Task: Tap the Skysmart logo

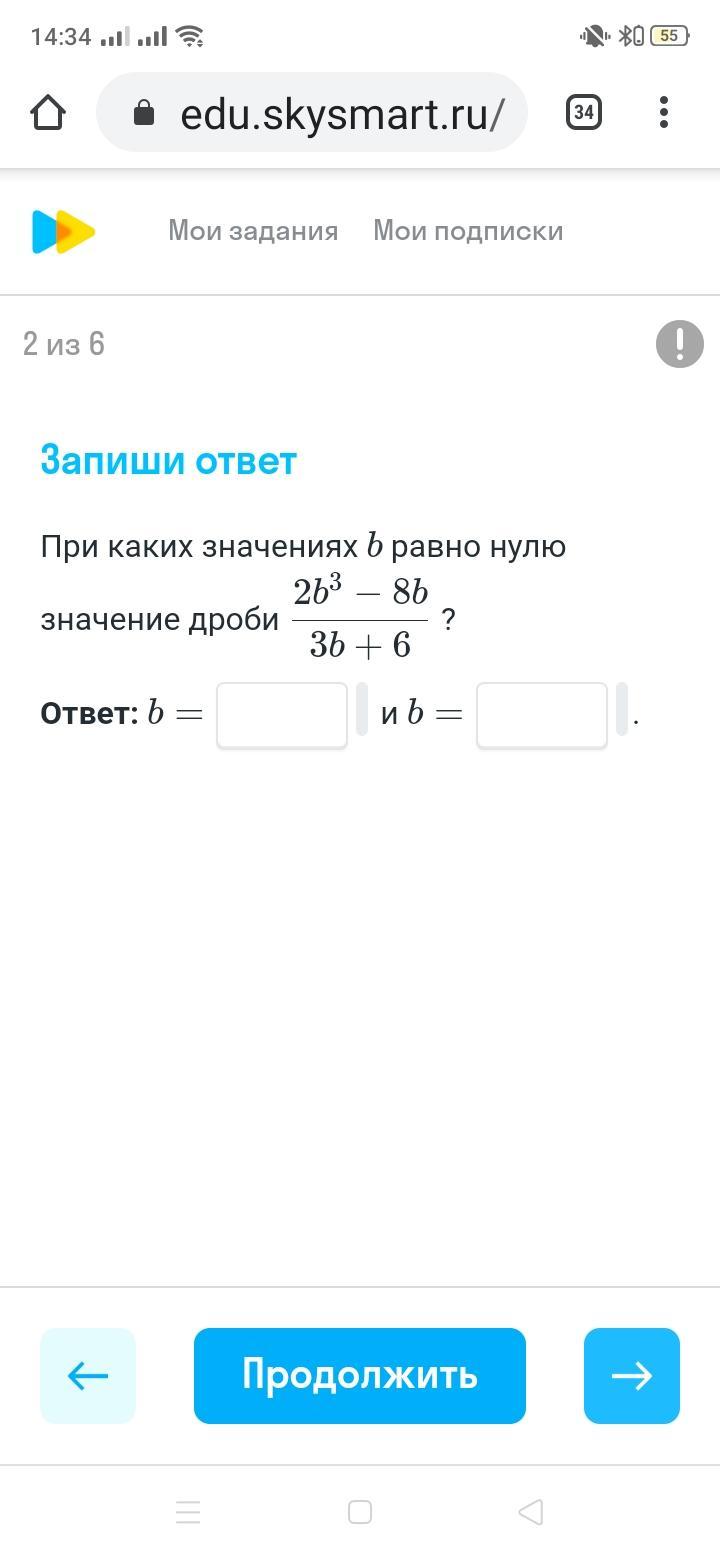Action: point(63,232)
